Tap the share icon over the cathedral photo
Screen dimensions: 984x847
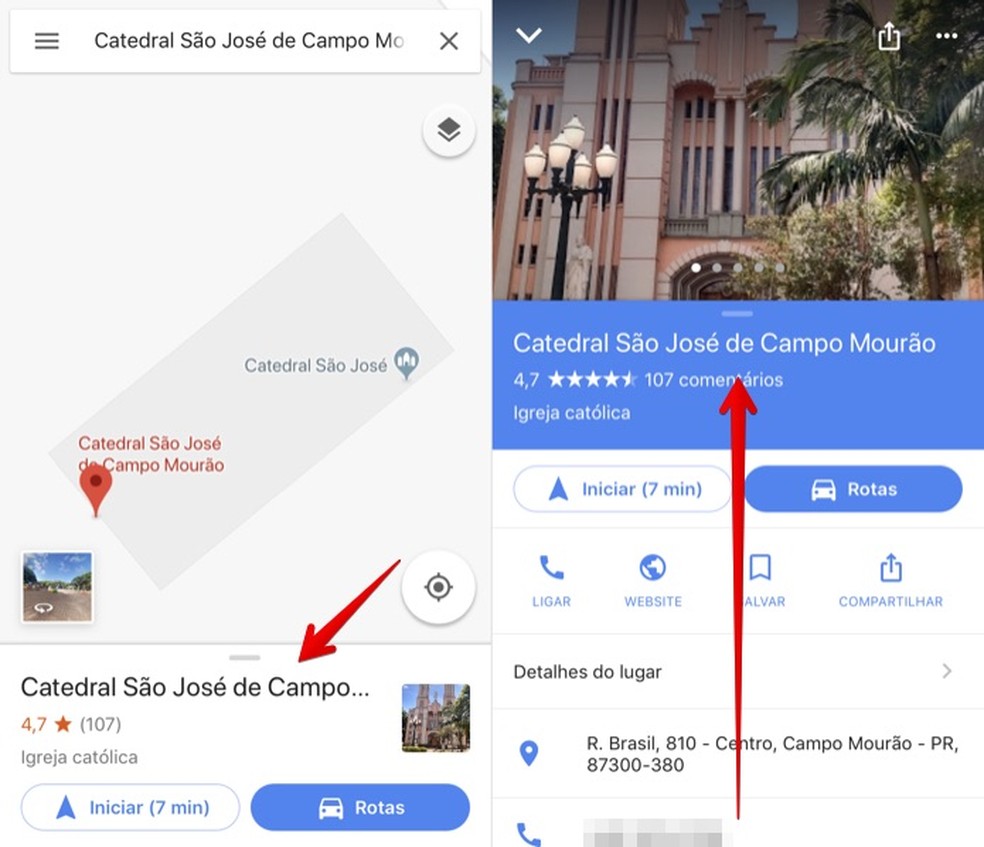(889, 37)
